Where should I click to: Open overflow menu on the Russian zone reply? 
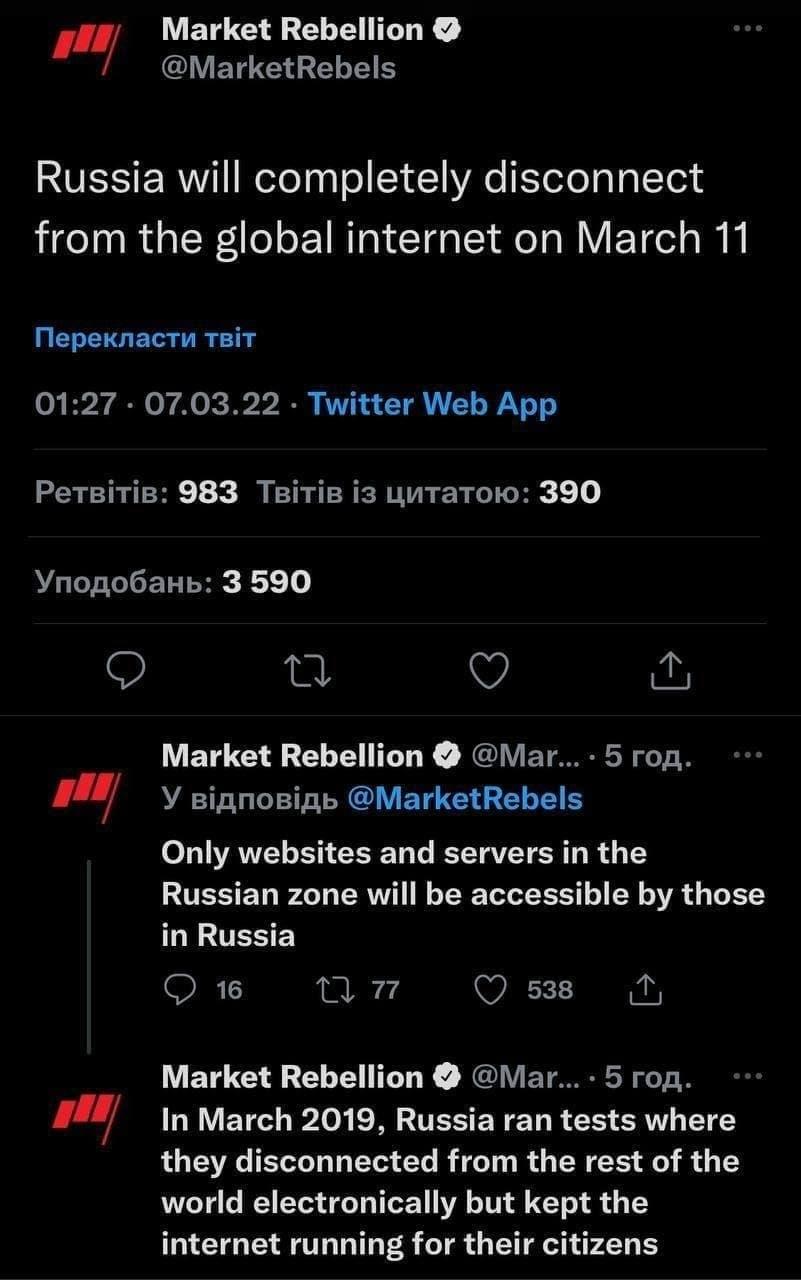coord(747,756)
